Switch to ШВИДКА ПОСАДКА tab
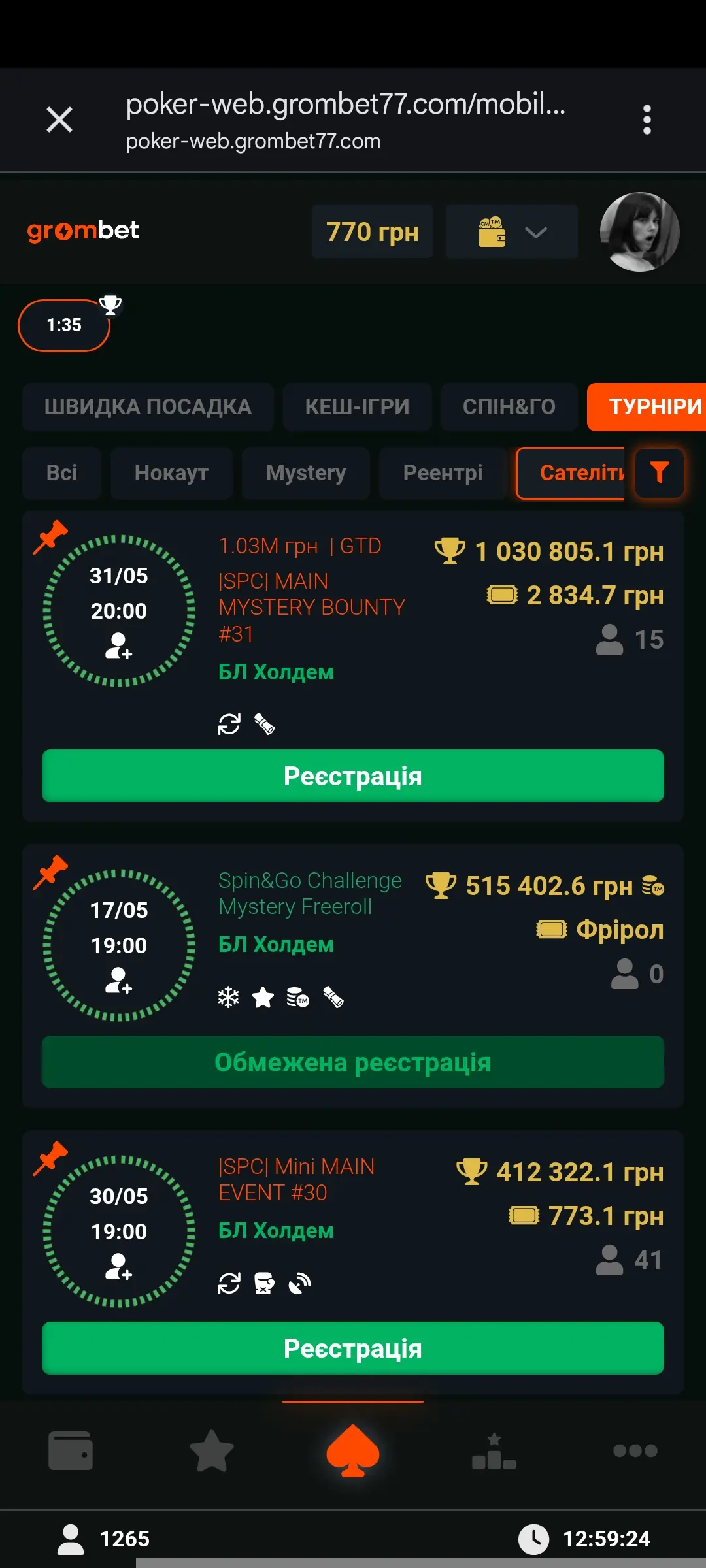706x1568 pixels. pyautogui.click(x=148, y=406)
